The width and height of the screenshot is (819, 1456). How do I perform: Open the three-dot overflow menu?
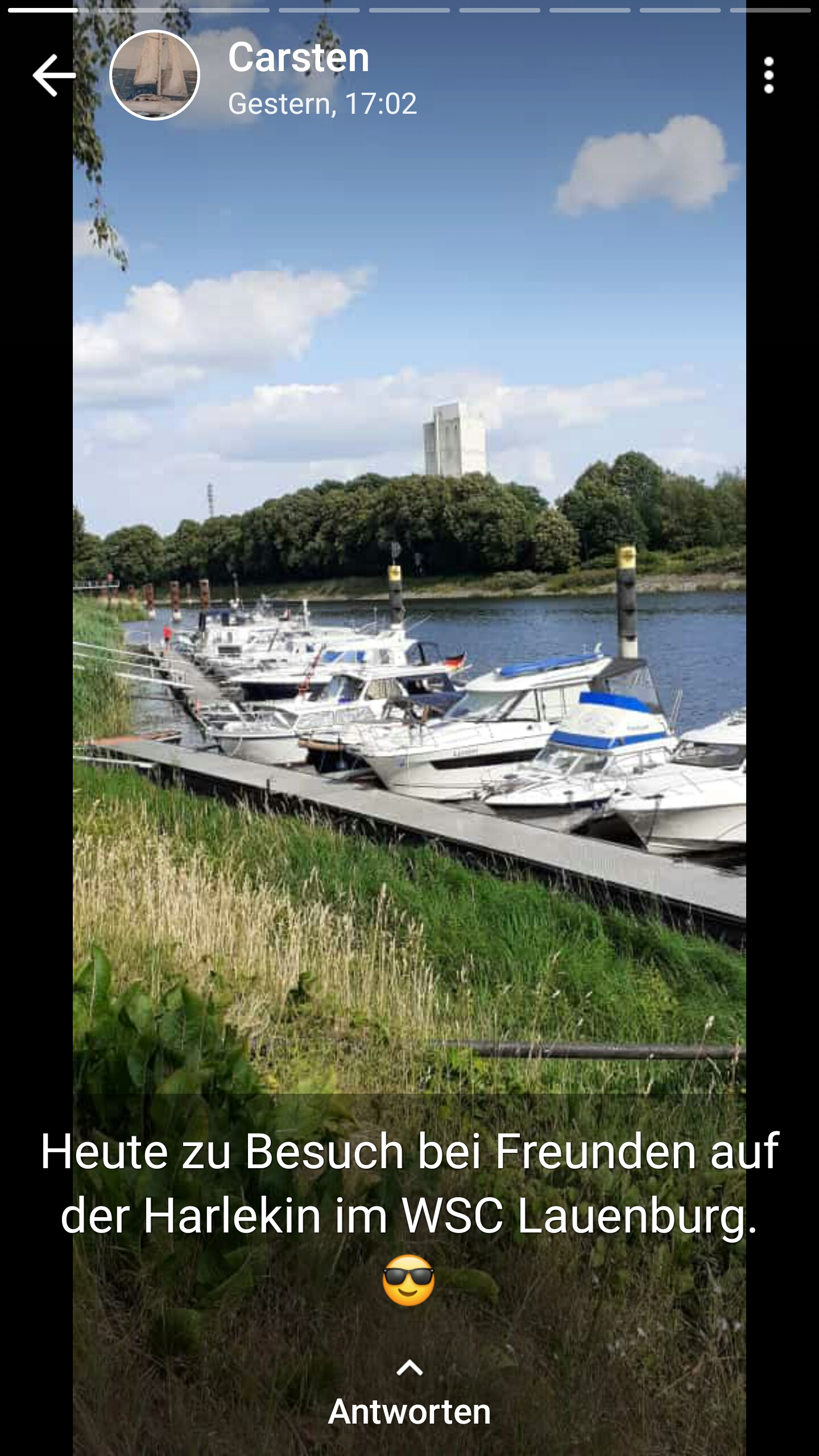click(x=769, y=75)
